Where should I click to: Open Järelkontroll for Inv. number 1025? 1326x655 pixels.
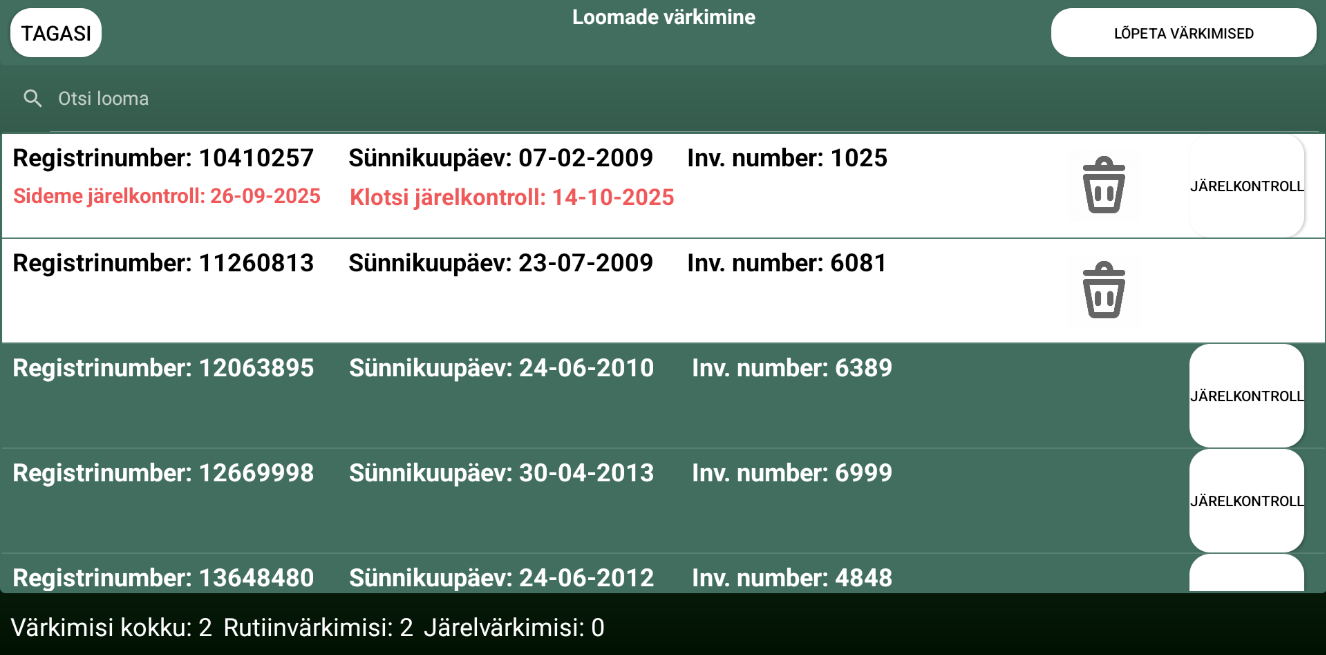(x=1246, y=186)
